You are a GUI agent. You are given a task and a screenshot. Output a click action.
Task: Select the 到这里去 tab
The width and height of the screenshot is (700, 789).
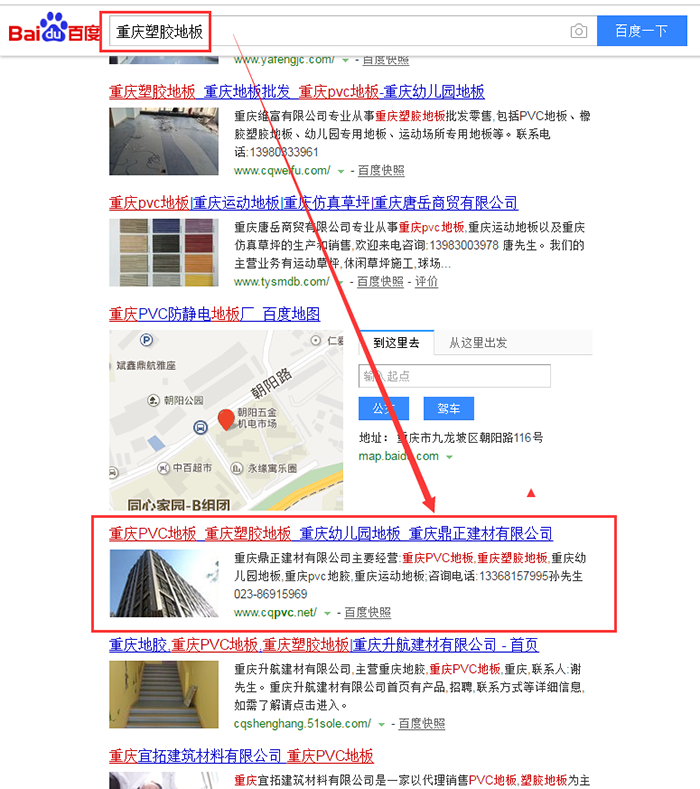pyautogui.click(x=396, y=342)
